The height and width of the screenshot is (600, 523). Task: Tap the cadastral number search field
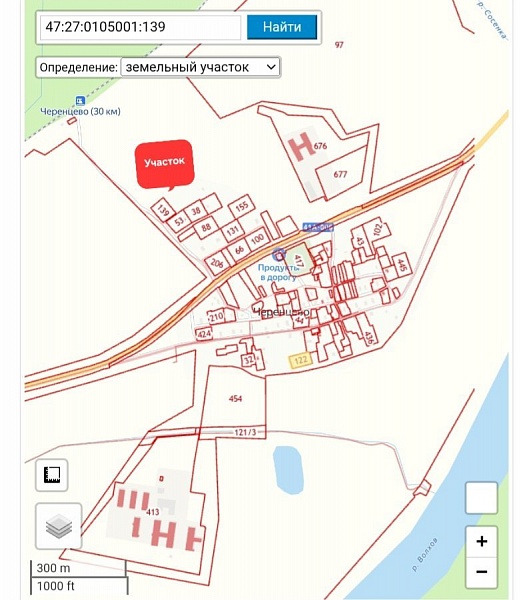pyautogui.click(x=140, y=27)
